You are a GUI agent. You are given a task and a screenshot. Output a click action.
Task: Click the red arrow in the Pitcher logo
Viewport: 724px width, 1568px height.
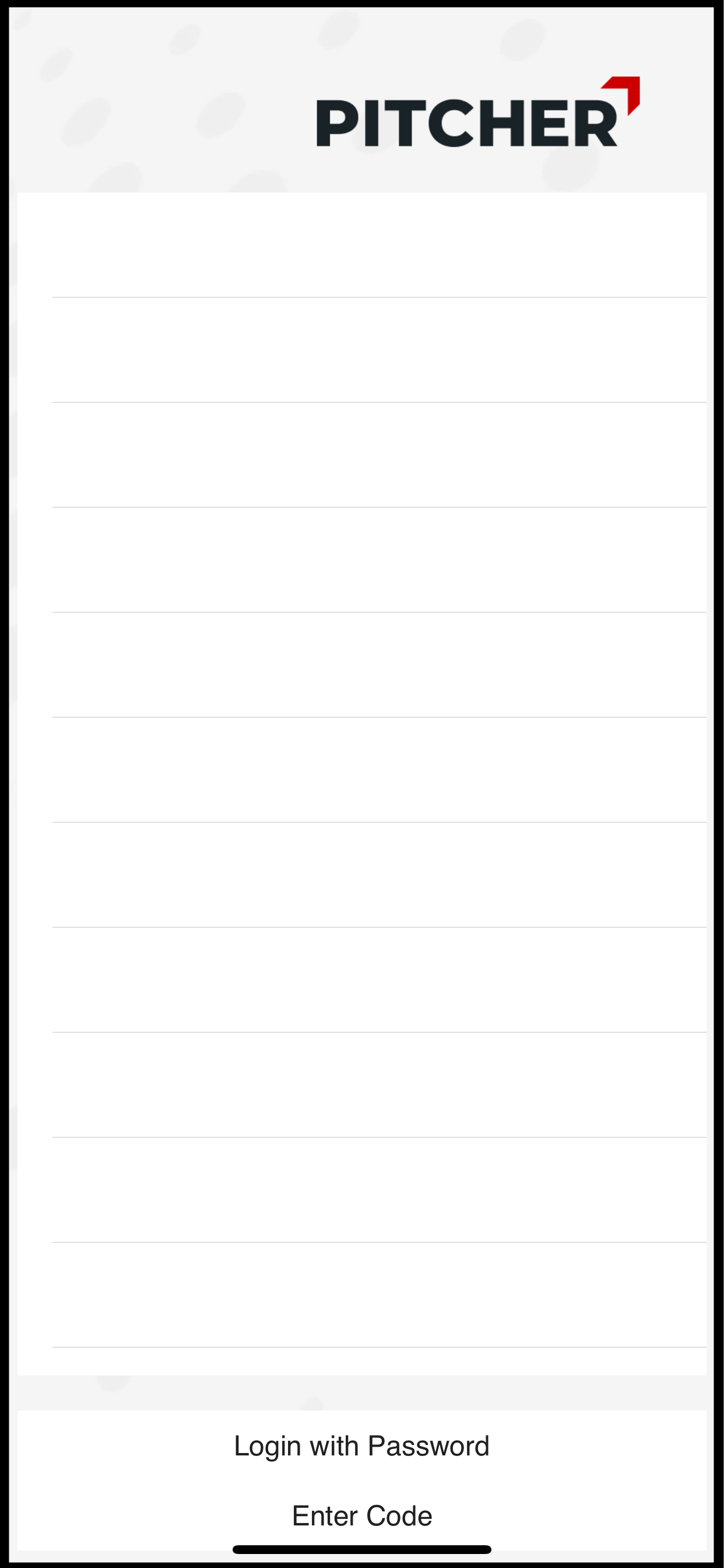coord(621,94)
